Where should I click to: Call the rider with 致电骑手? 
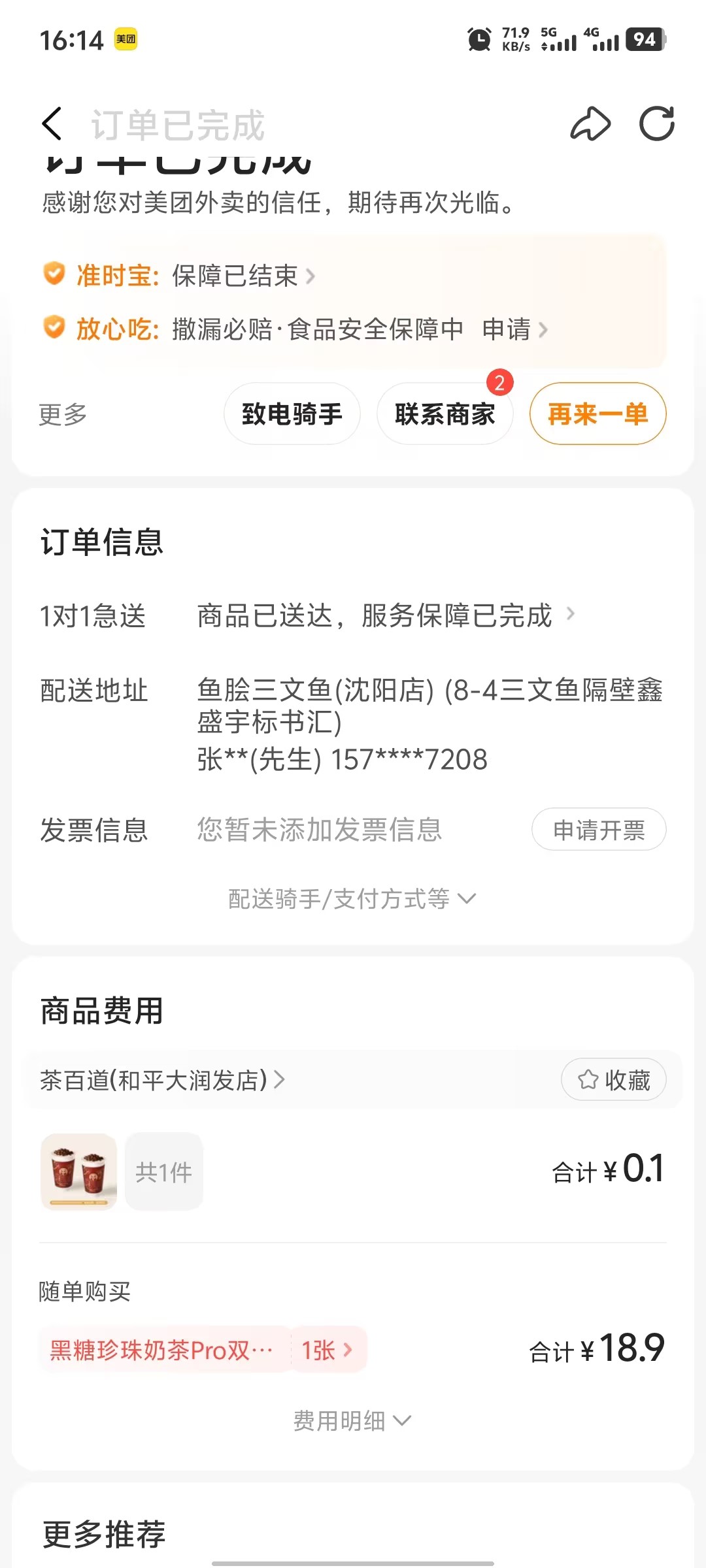click(292, 414)
